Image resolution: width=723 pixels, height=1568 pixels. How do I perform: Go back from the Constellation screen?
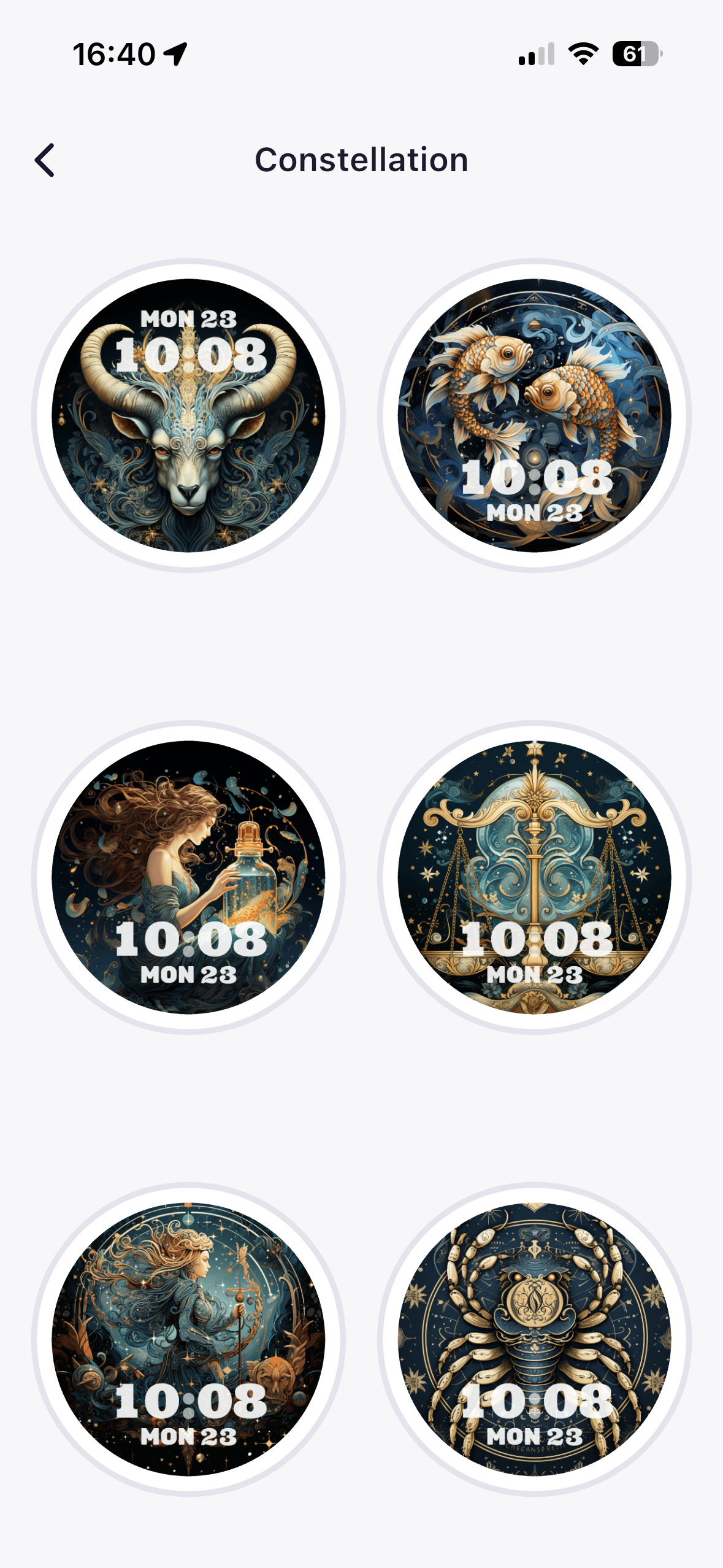(45, 160)
